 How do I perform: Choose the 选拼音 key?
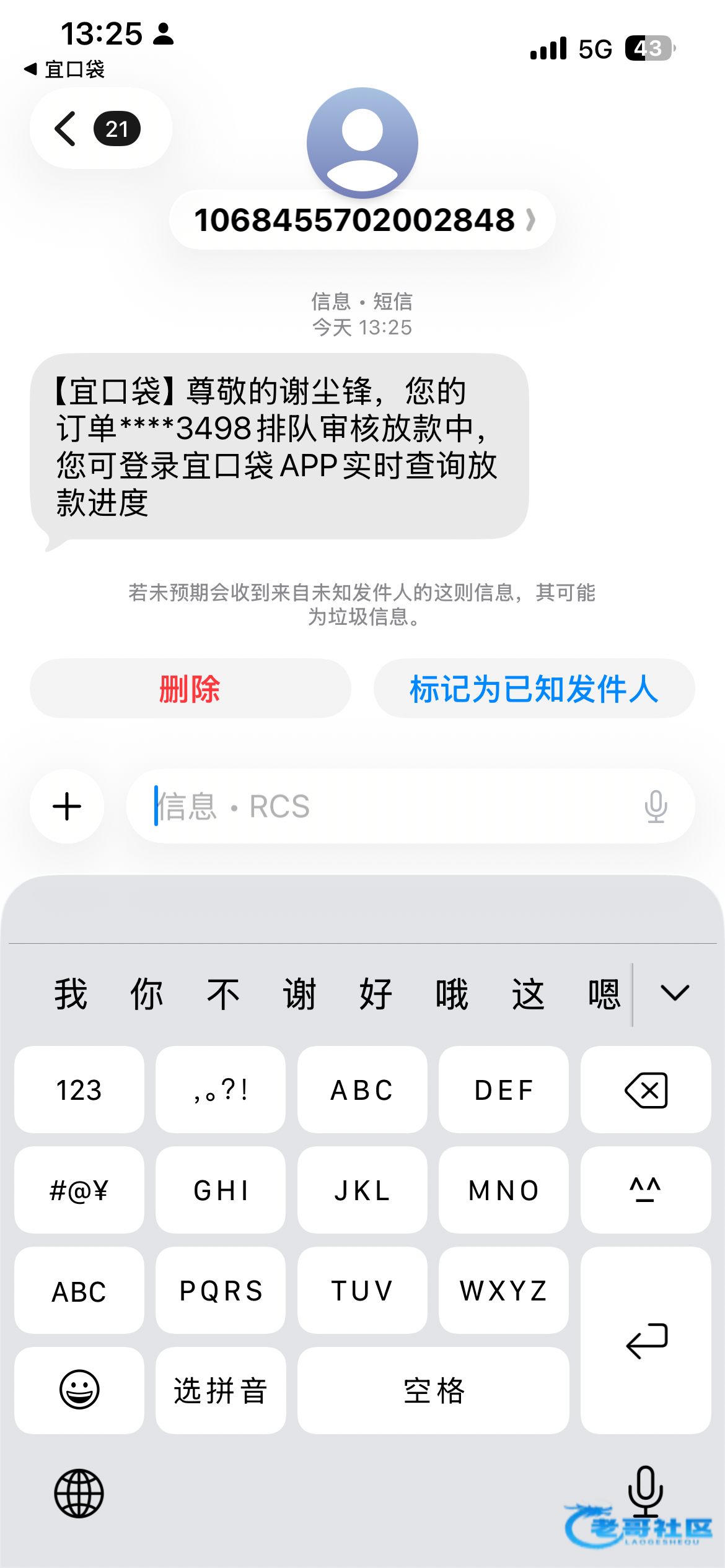coord(221,1390)
